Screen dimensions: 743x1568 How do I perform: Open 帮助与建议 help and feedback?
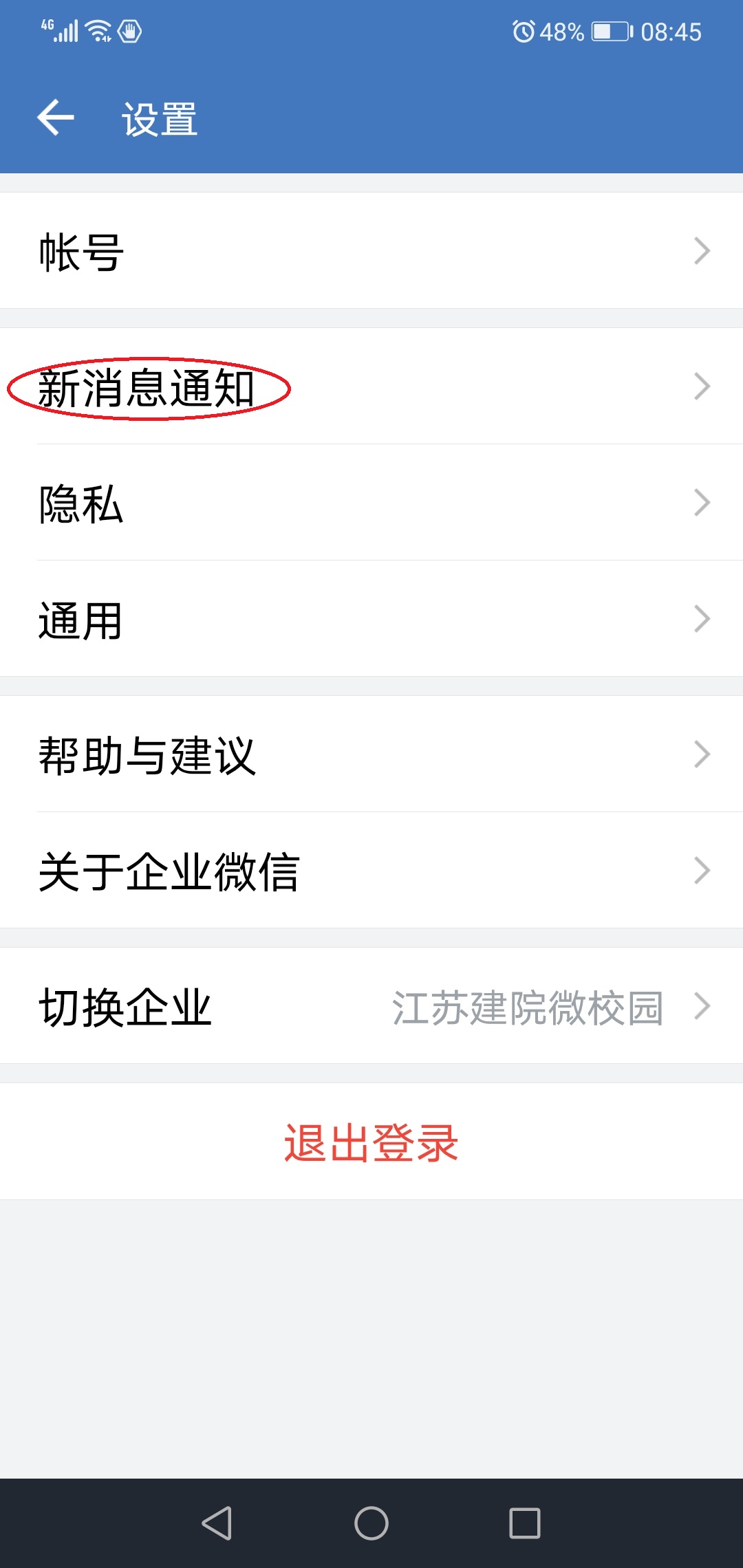coord(371,754)
